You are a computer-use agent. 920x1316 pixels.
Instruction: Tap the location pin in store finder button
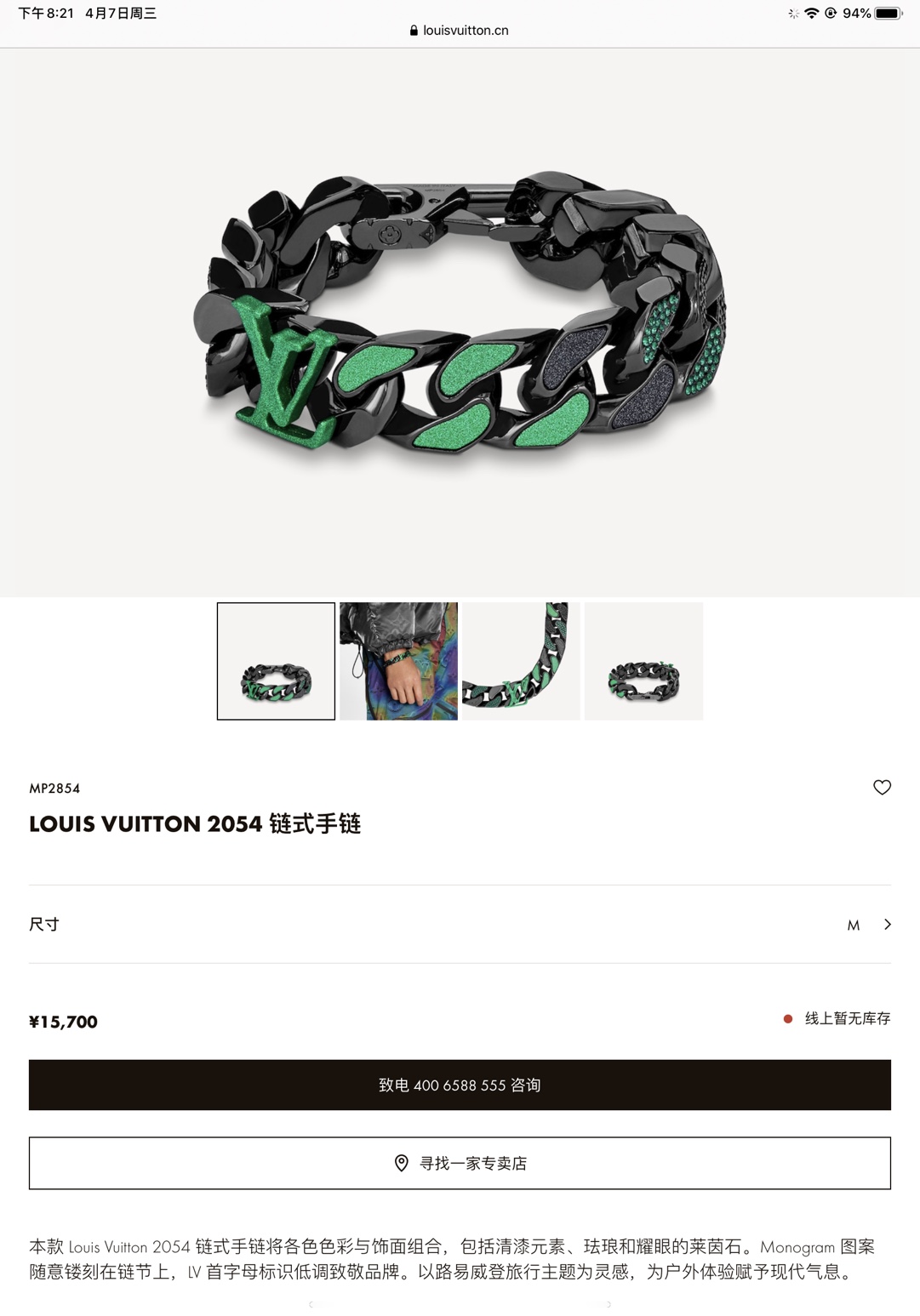(402, 1165)
